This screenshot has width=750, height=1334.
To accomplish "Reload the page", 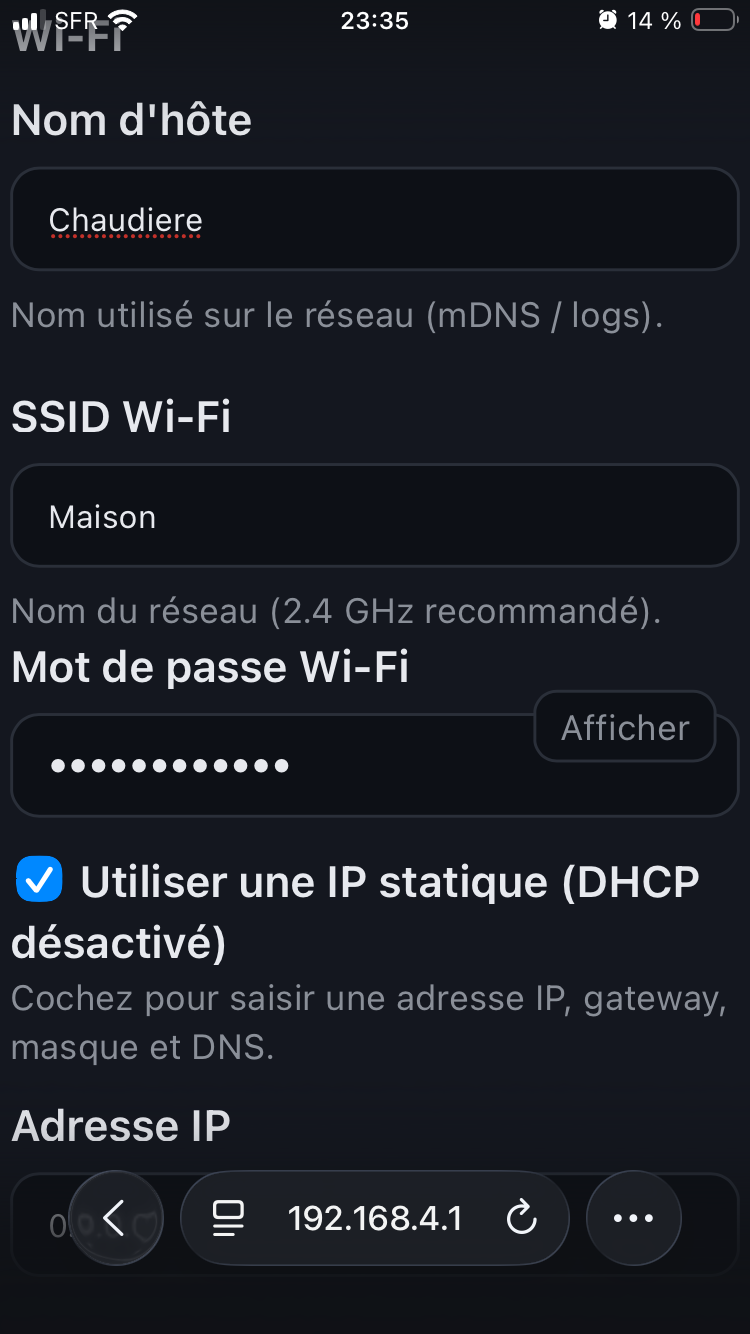I will pos(521,1218).
